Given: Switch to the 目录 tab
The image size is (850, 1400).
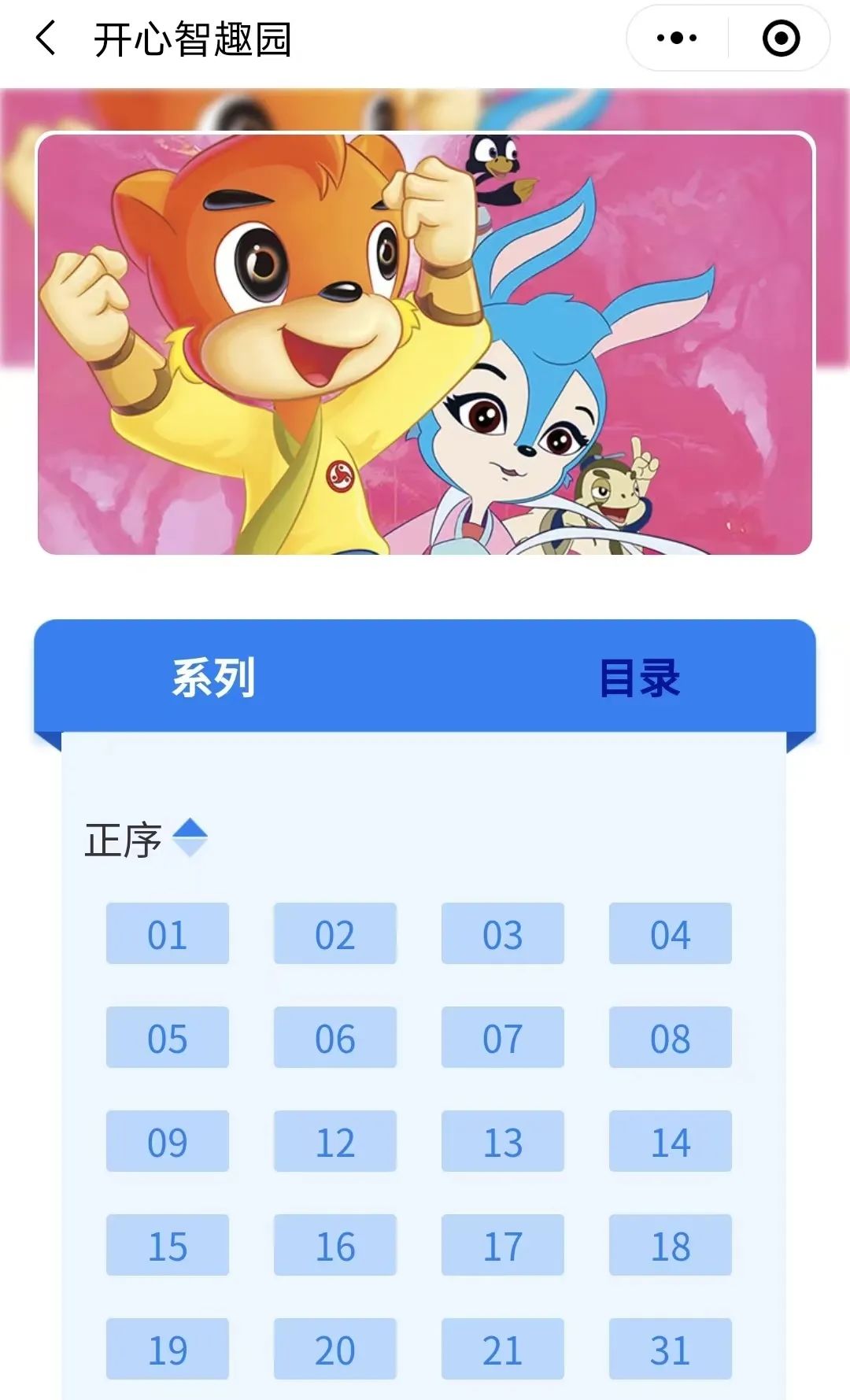Looking at the screenshot, I should point(639,678).
